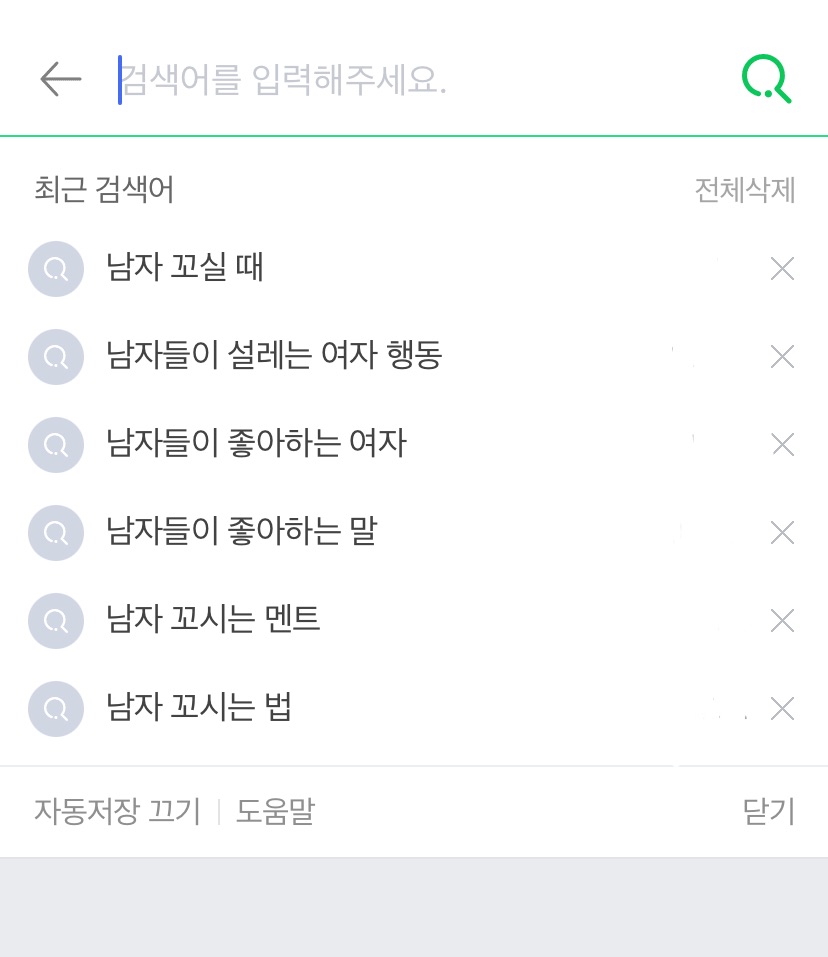
Task: Focus the 검색어를 입력해주세요 search field
Action: click(400, 79)
